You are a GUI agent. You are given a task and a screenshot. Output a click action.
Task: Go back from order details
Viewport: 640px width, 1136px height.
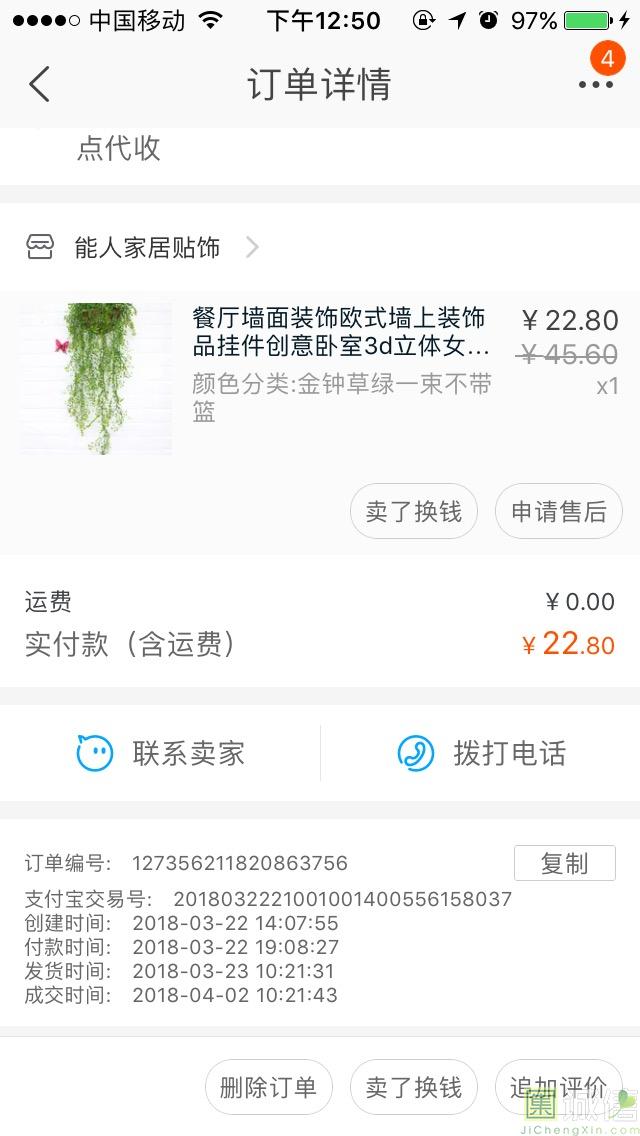tap(39, 84)
